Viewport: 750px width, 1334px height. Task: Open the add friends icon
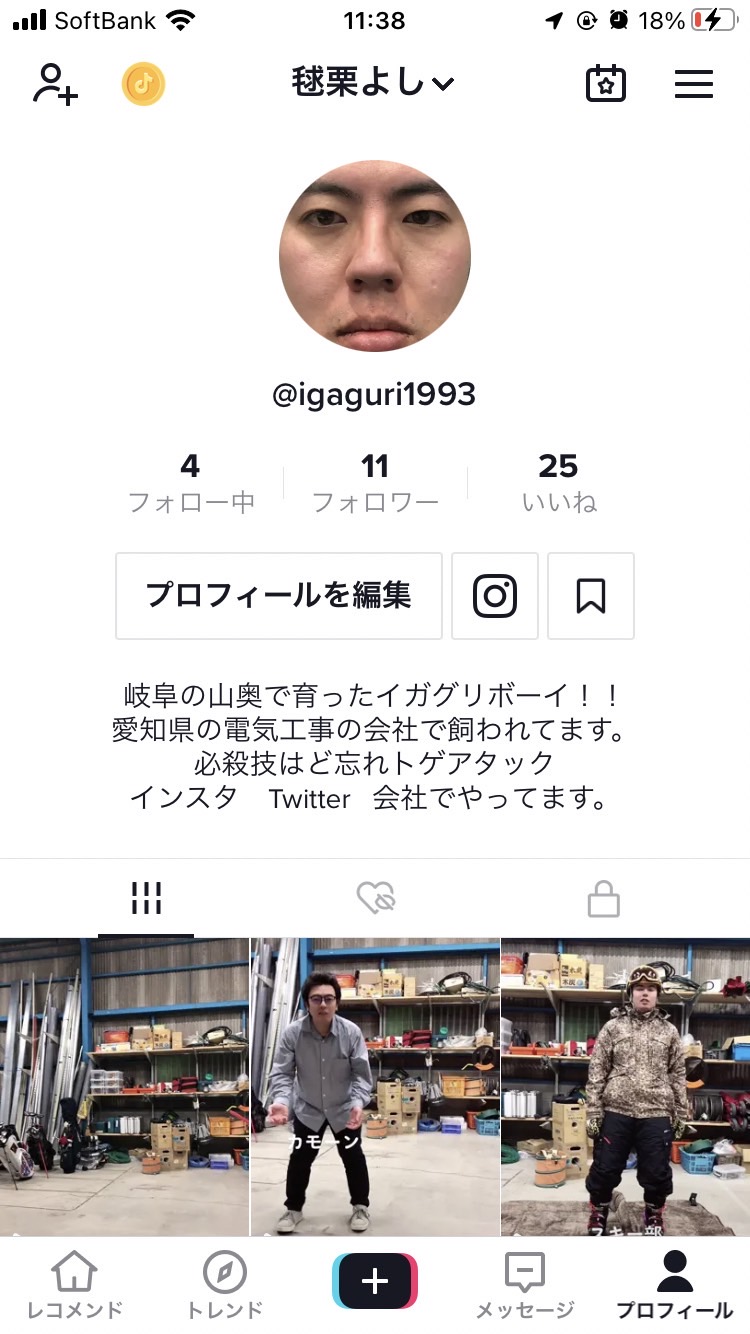(55, 84)
